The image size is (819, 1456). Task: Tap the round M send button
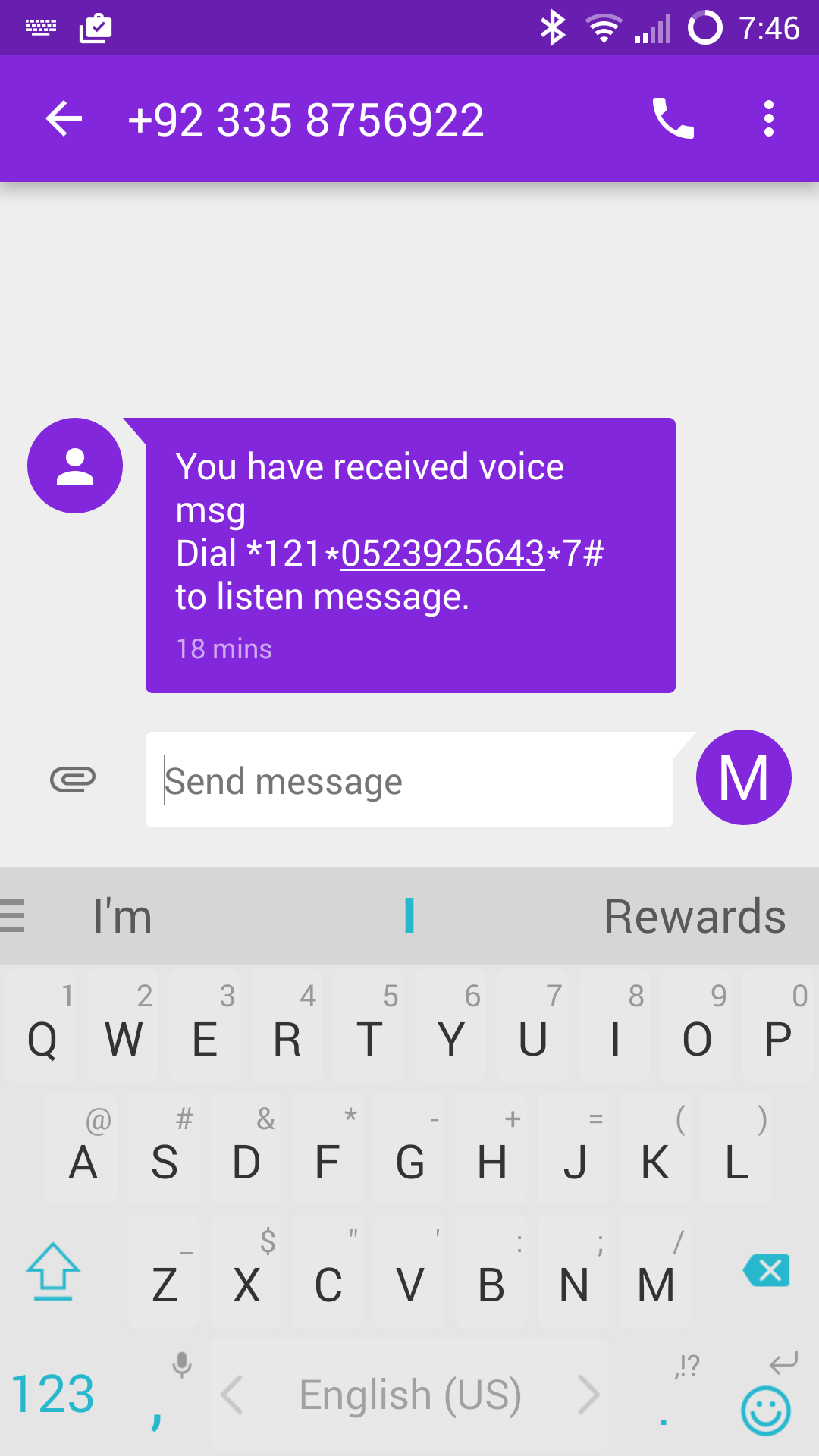coord(743,778)
